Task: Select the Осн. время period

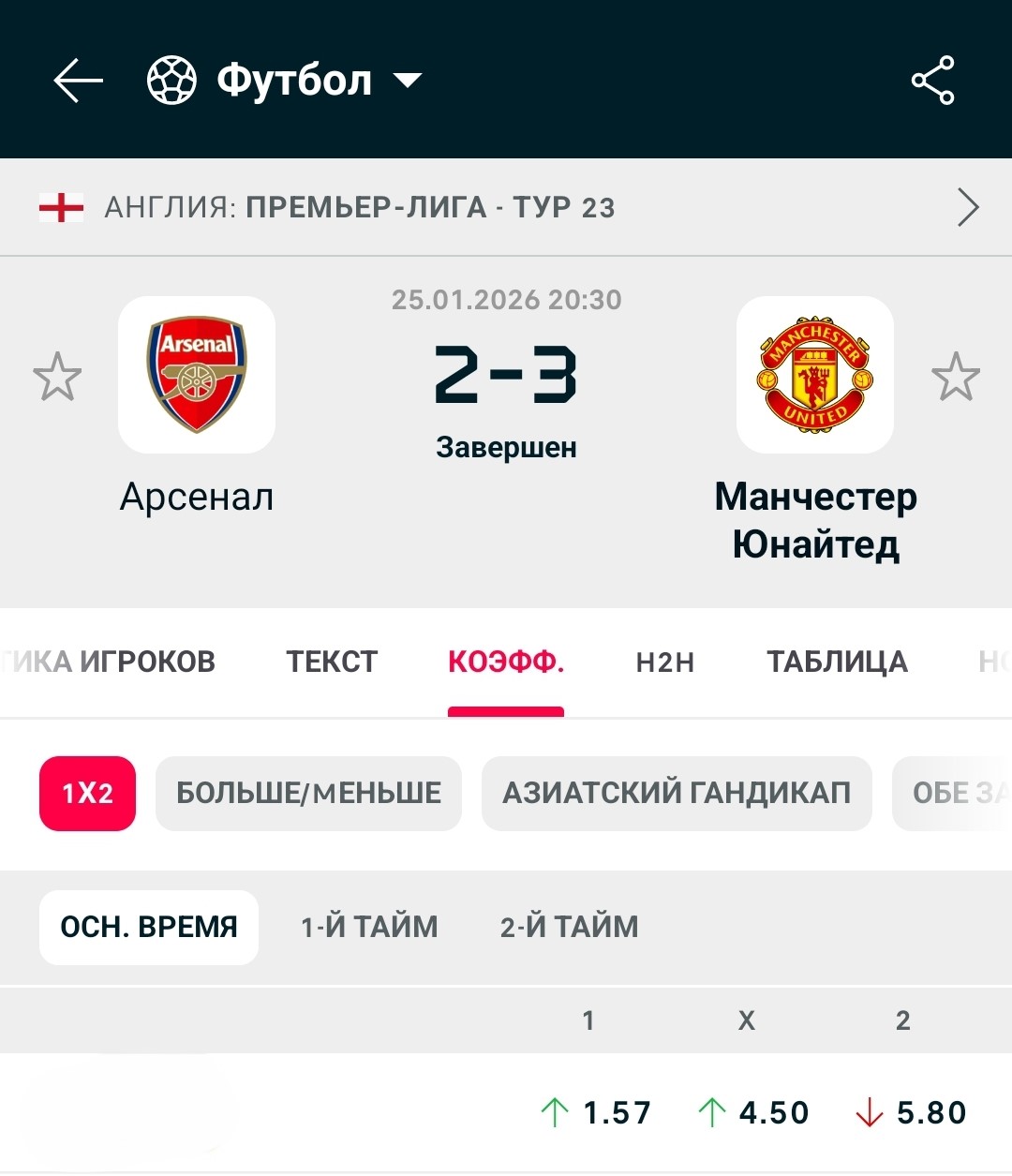Action: click(x=149, y=927)
